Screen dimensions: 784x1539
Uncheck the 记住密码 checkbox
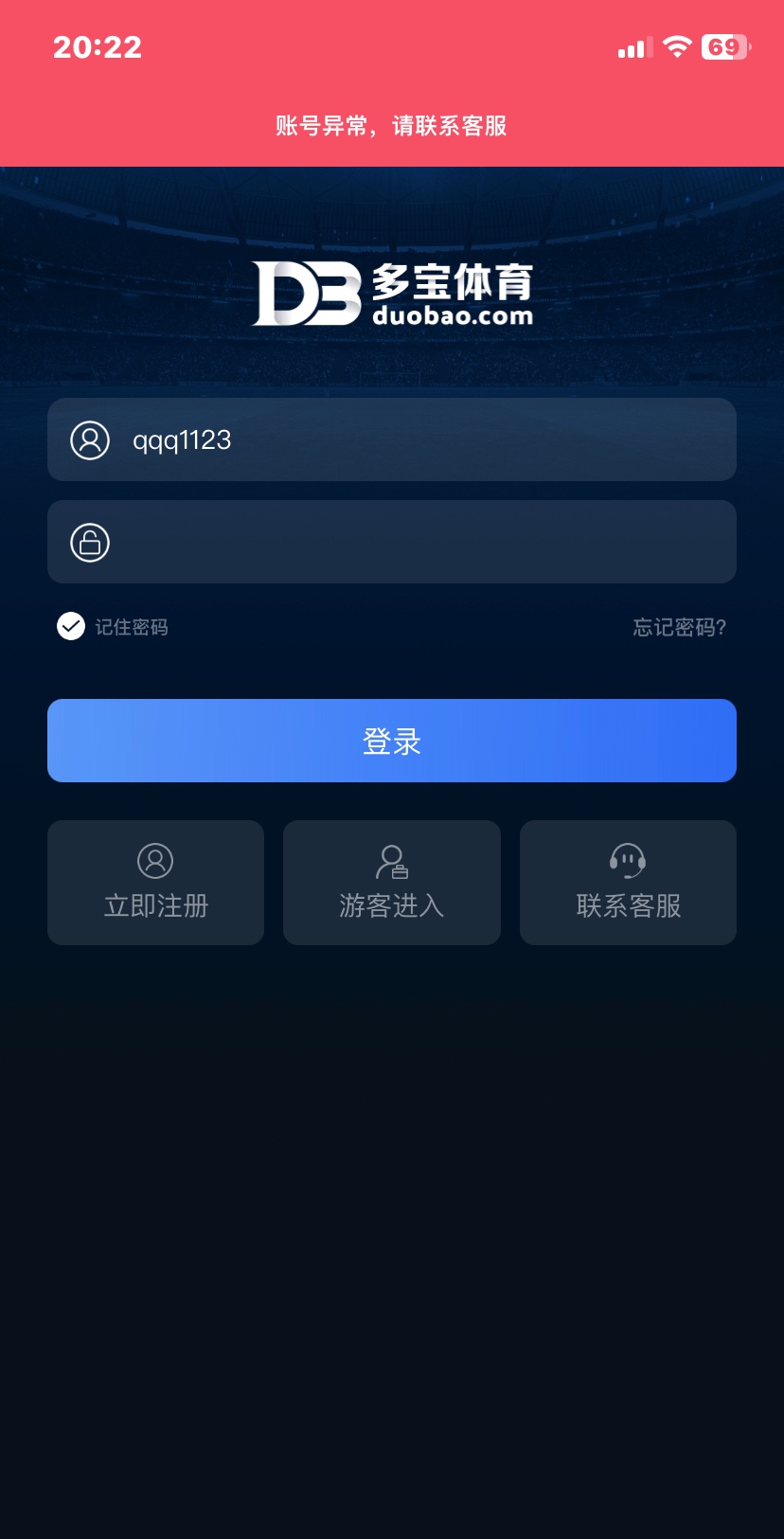71,627
